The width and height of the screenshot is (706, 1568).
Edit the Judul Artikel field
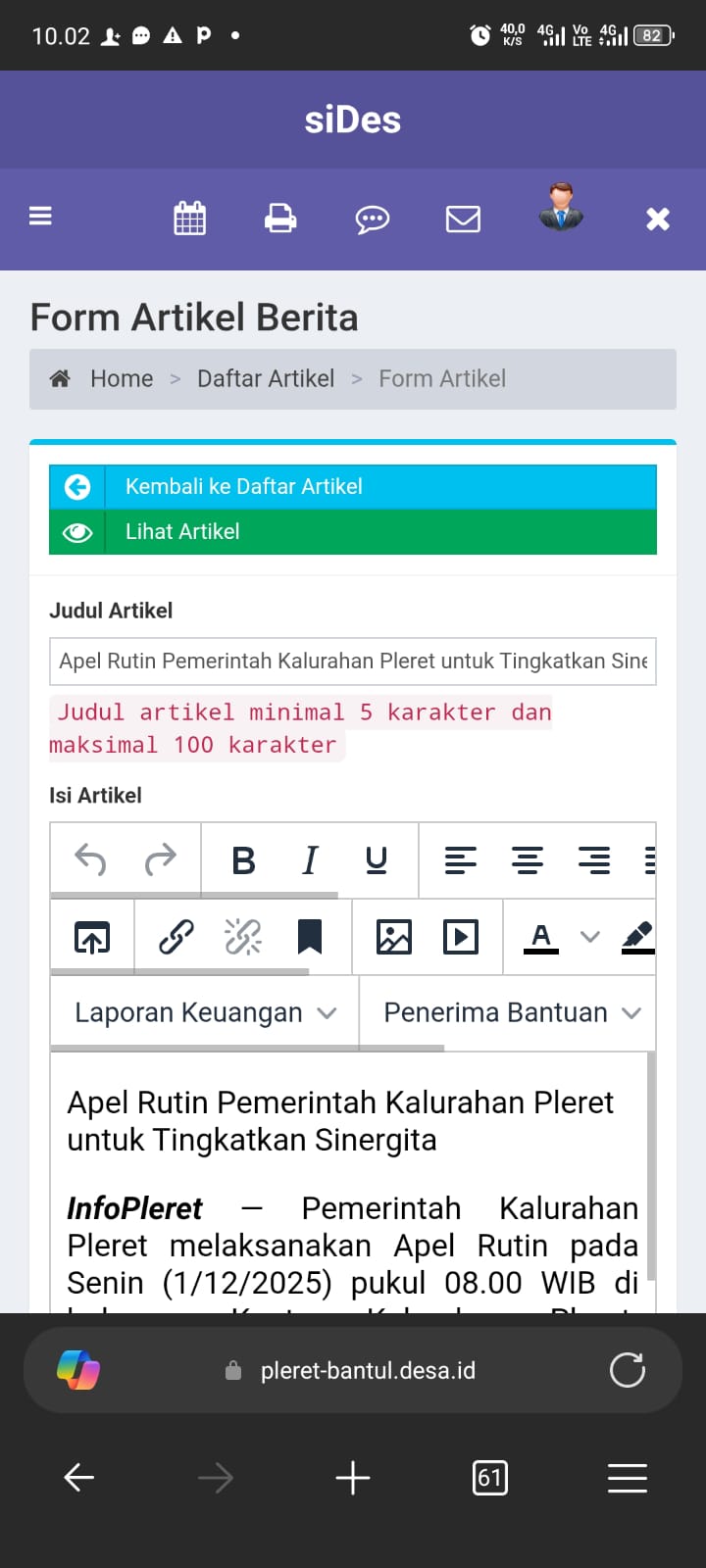click(352, 661)
